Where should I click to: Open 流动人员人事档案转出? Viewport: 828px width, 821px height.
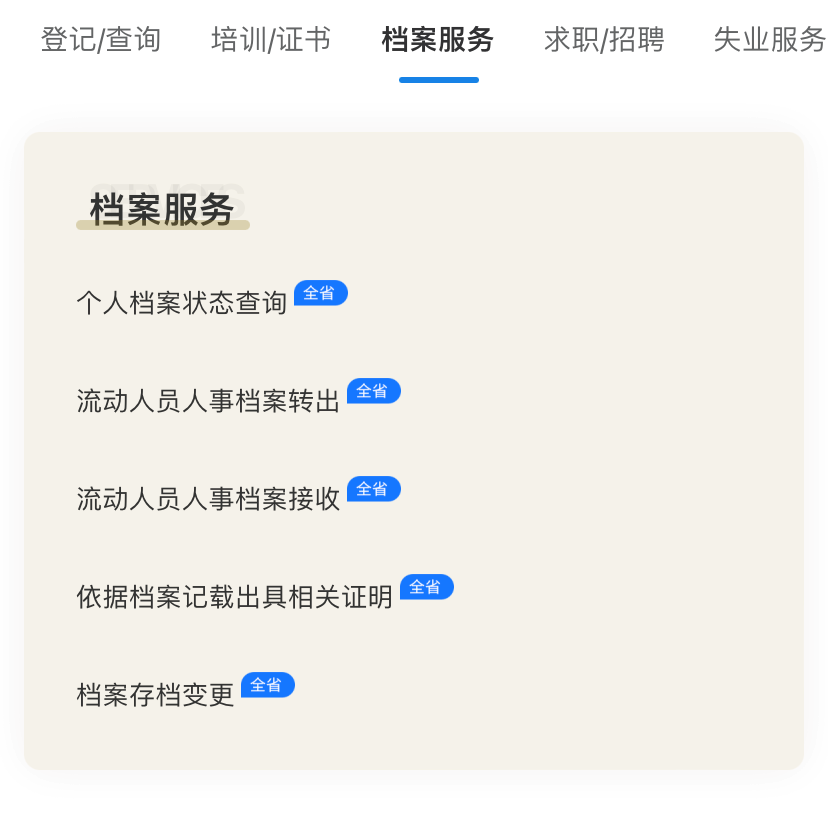208,401
